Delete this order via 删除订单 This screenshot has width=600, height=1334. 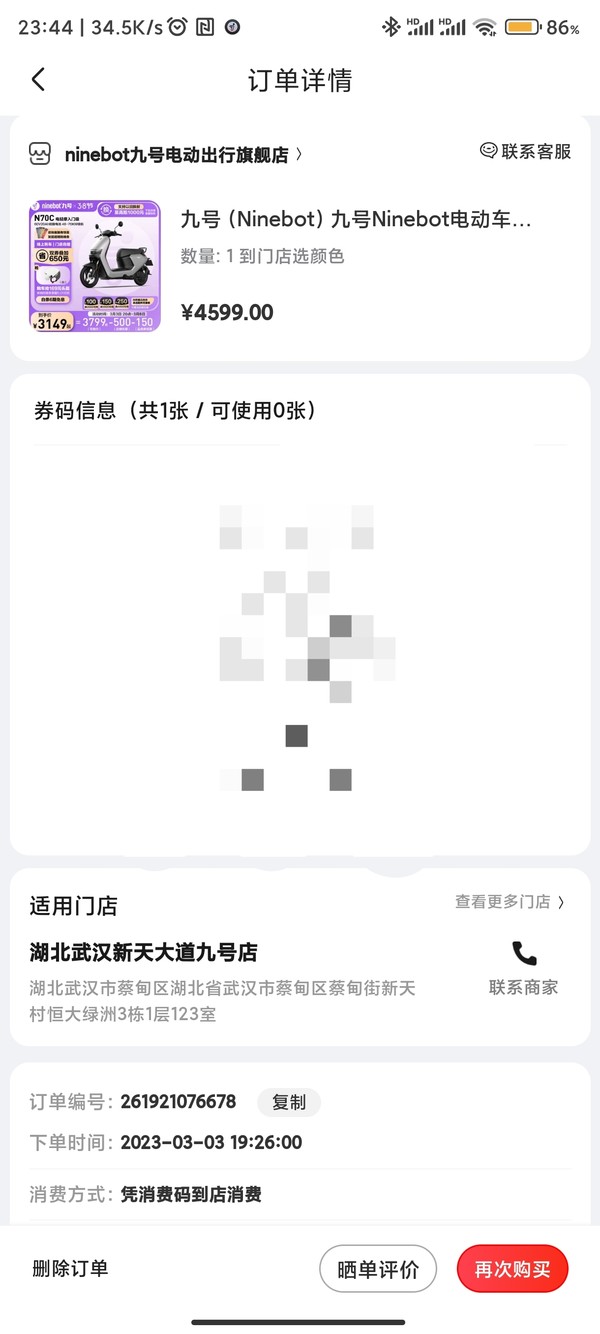point(70,1268)
